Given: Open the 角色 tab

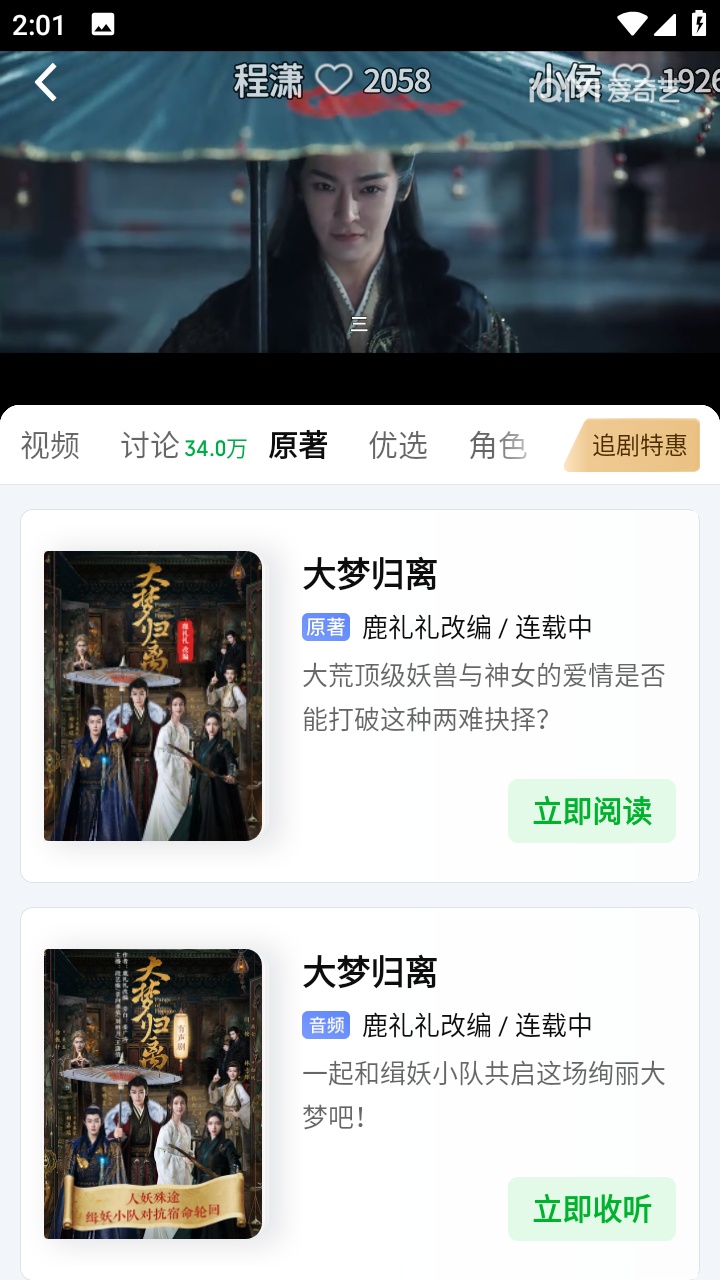Looking at the screenshot, I should coord(497,445).
